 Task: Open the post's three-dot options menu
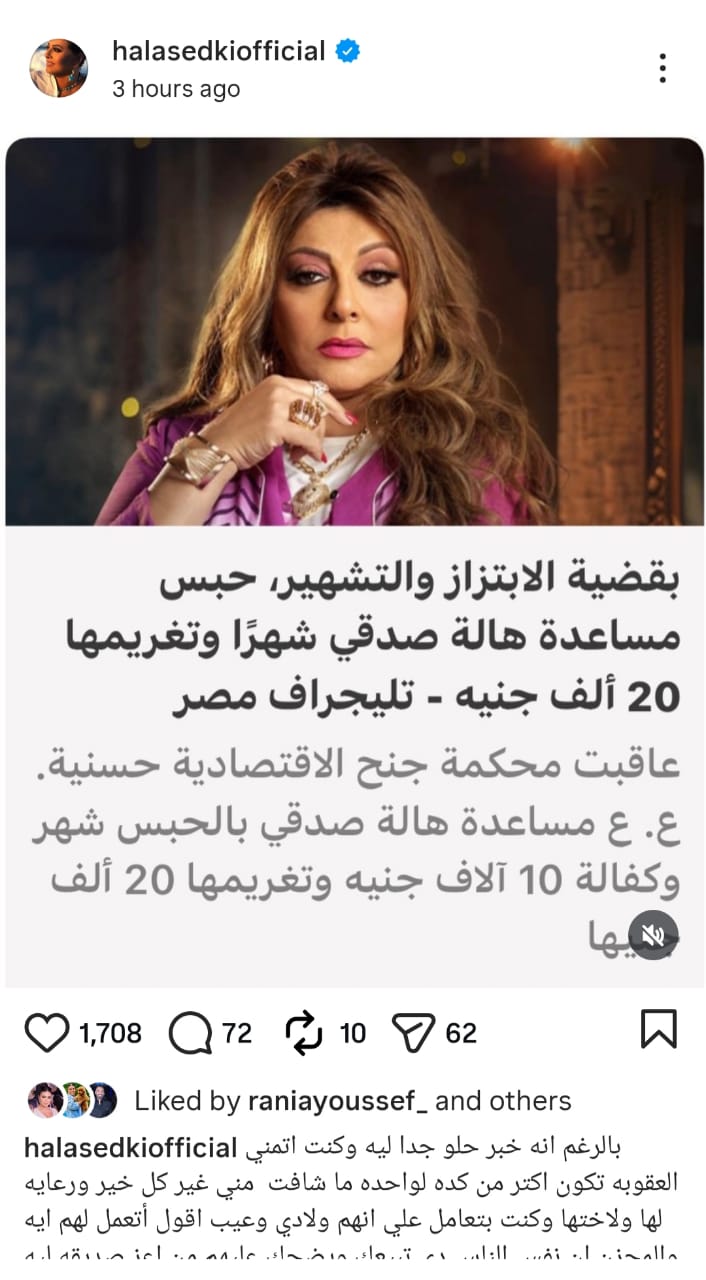pos(662,68)
